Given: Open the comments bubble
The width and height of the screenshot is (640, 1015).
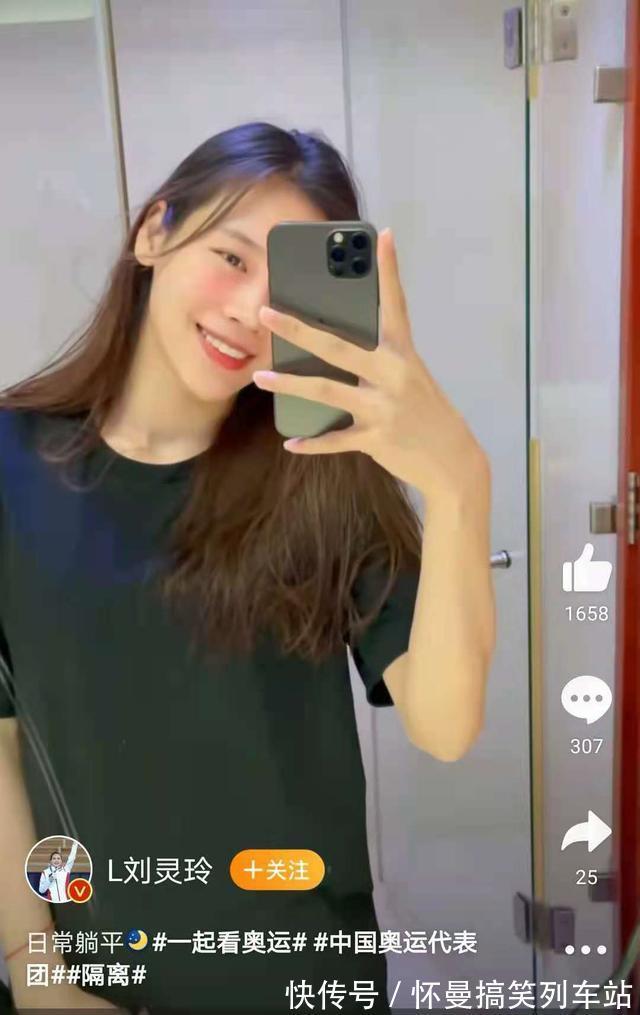Looking at the screenshot, I should click(x=586, y=700).
